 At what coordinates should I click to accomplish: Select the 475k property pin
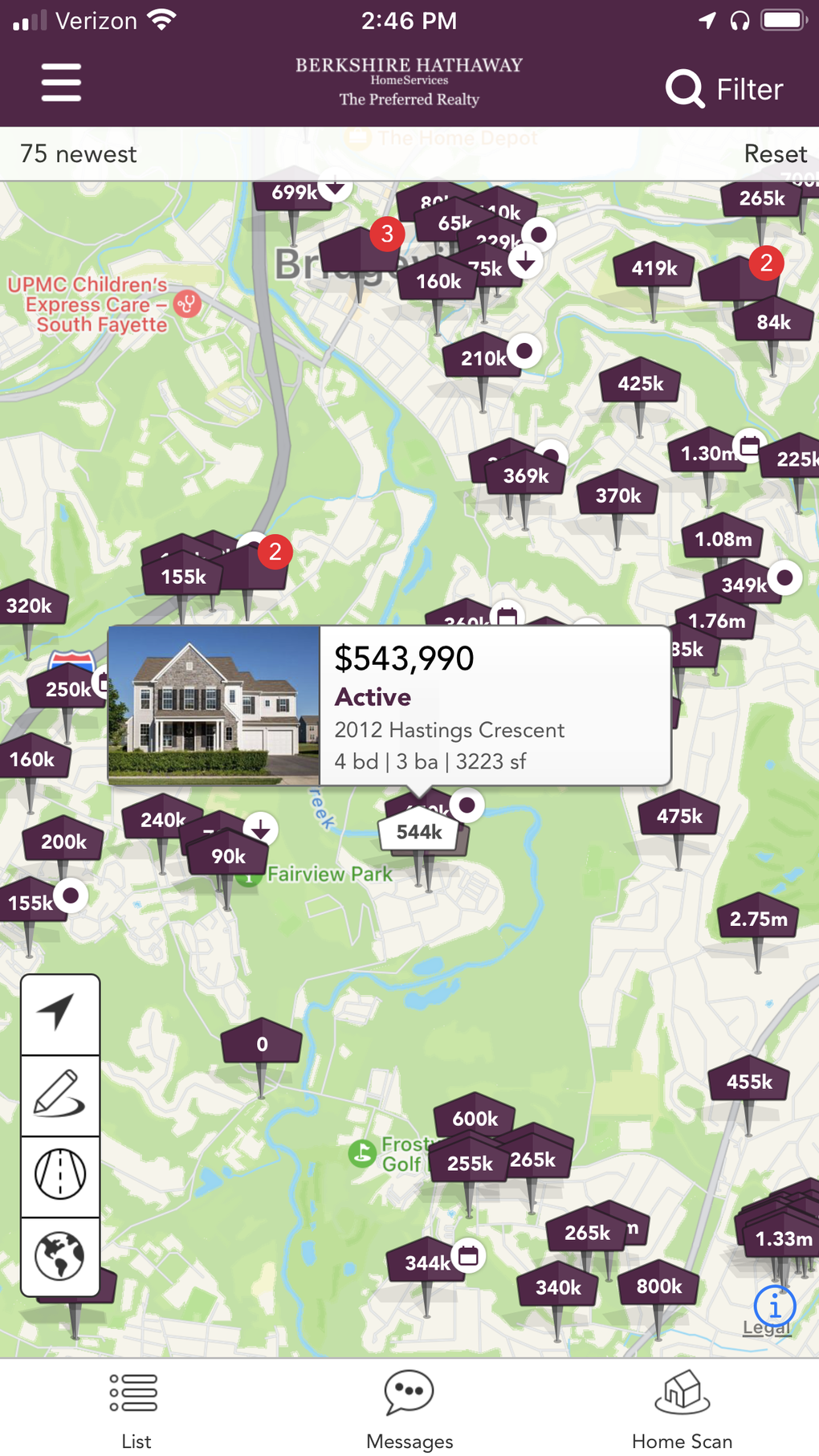[x=679, y=817]
